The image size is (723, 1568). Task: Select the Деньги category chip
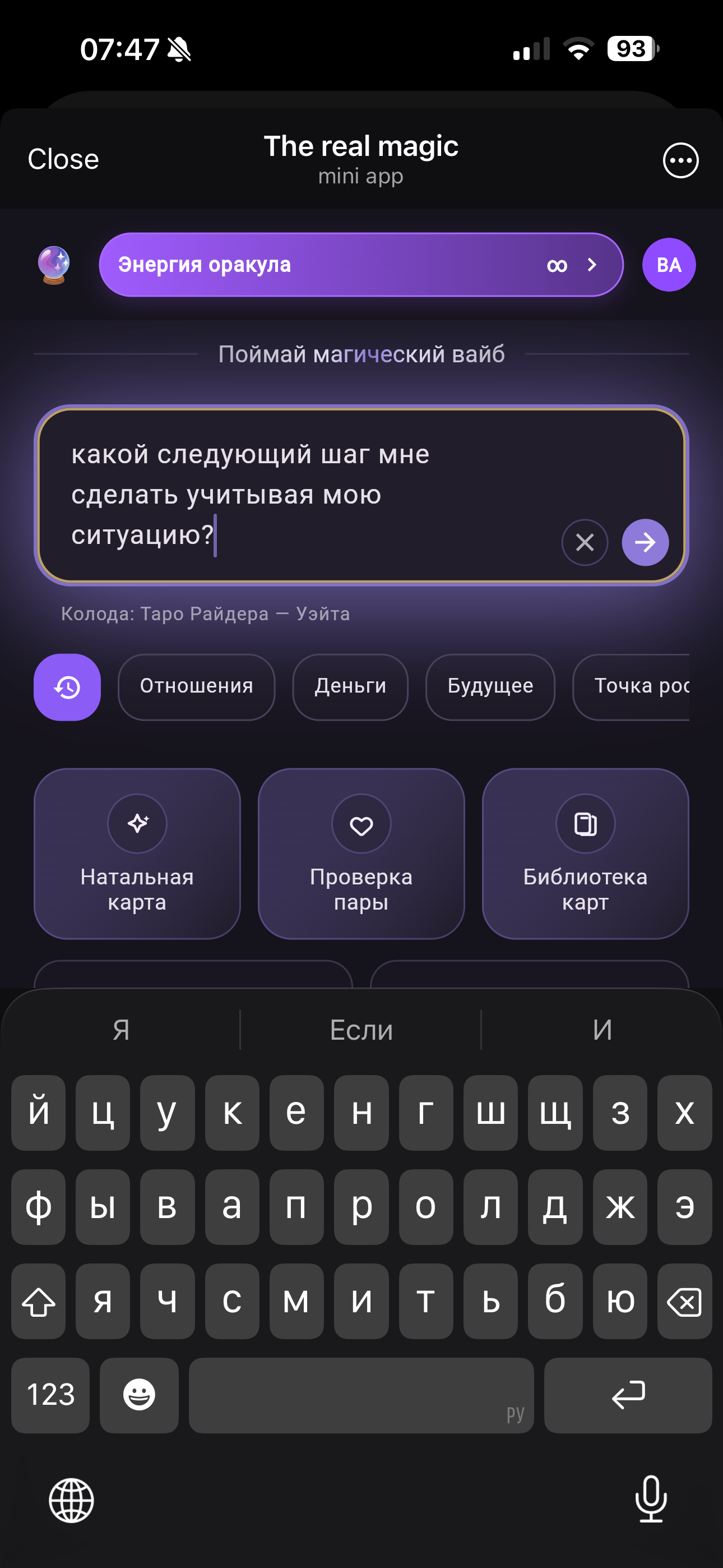click(349, 687)
